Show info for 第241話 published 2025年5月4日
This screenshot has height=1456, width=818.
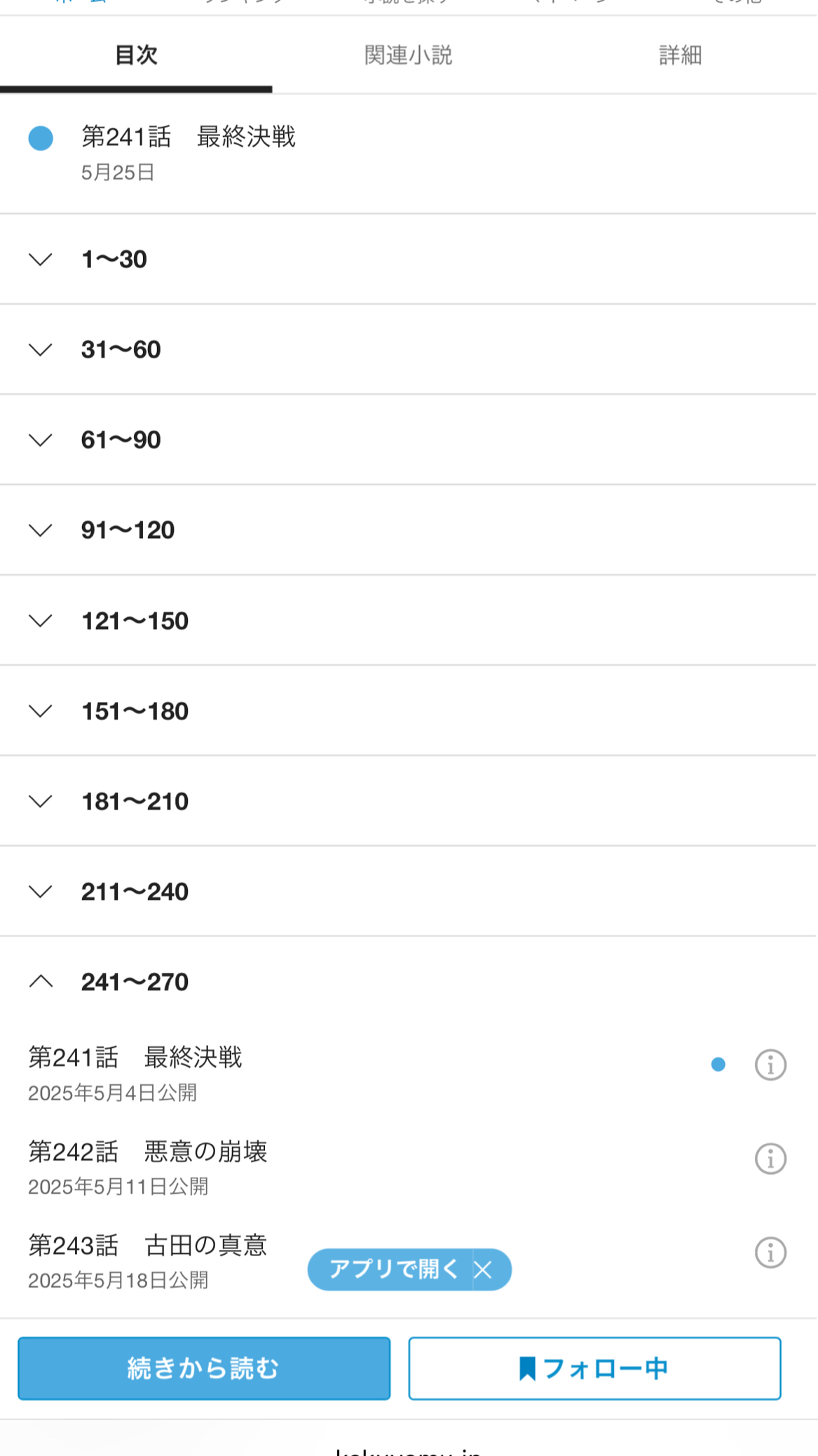(770, 1065)
